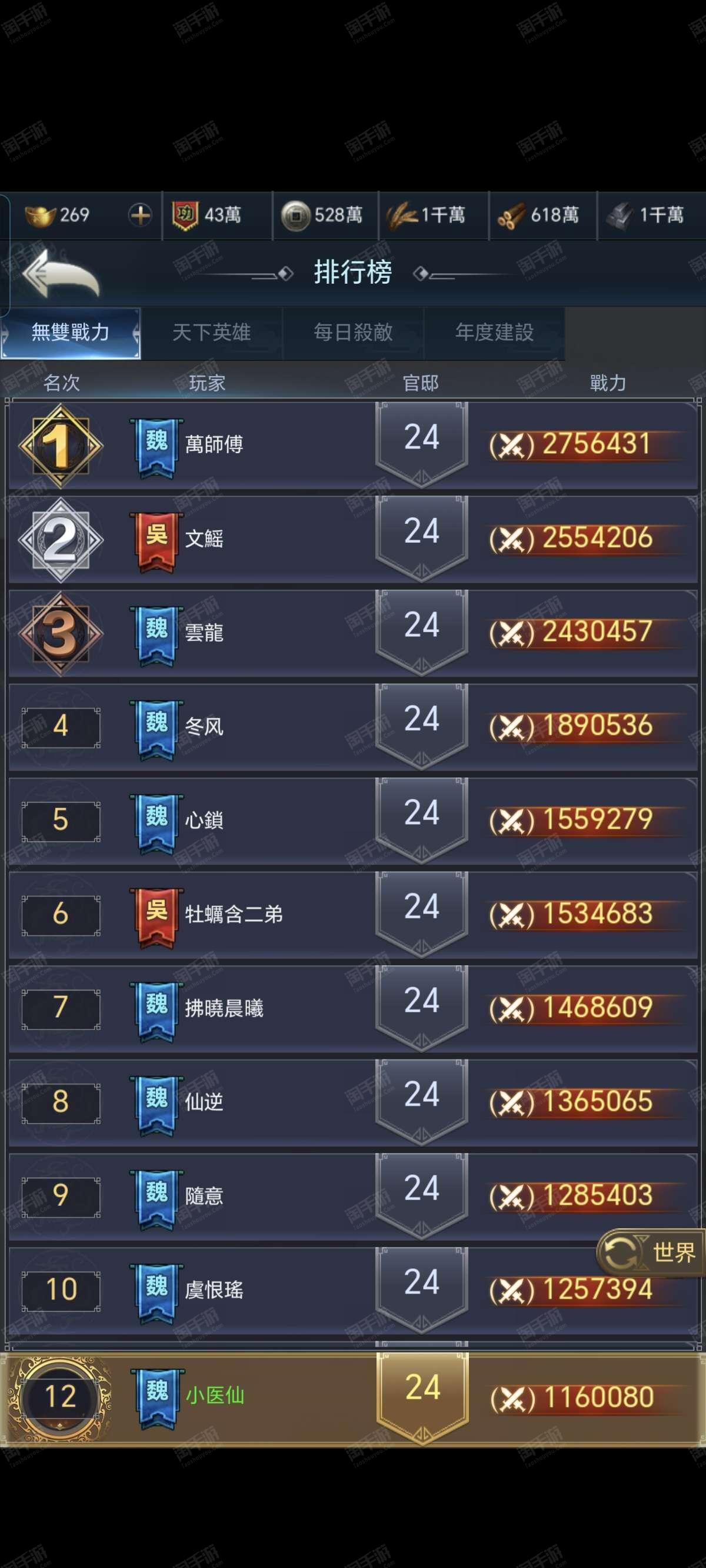
Task: Open player 拂曉晨曦 row
Action: point(353,1008)
